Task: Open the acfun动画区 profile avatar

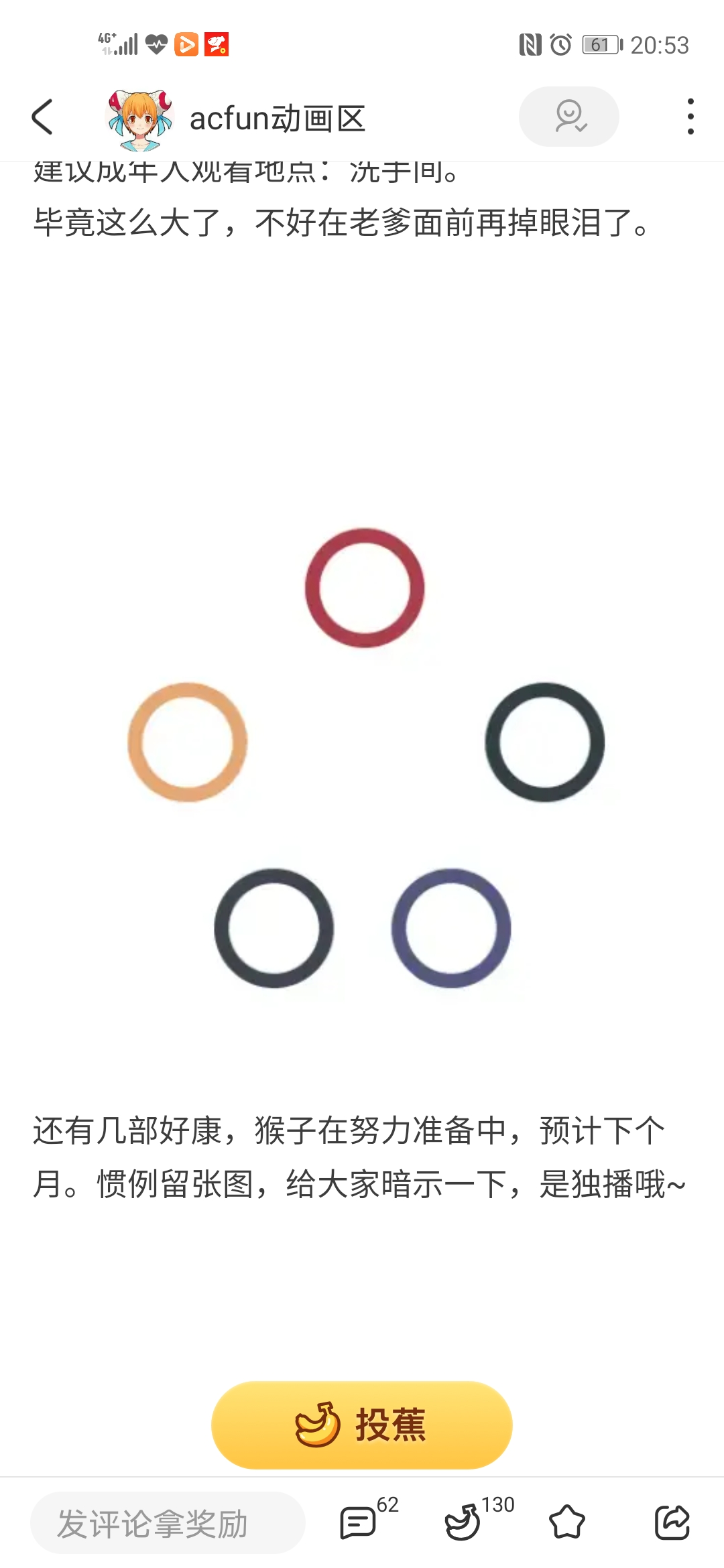Action: 140,119
